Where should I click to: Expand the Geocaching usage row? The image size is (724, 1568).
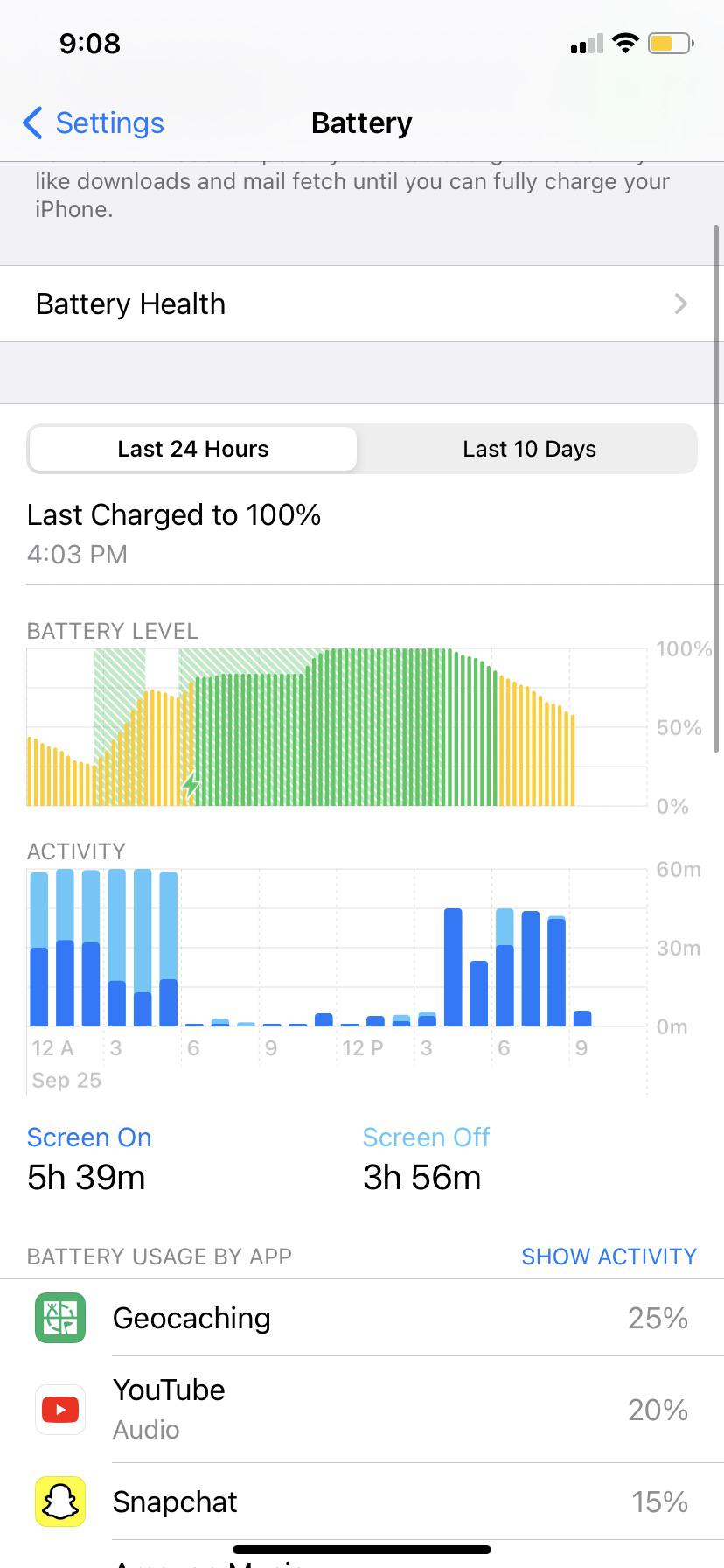pyautogui.click(x=362, y=1318)
